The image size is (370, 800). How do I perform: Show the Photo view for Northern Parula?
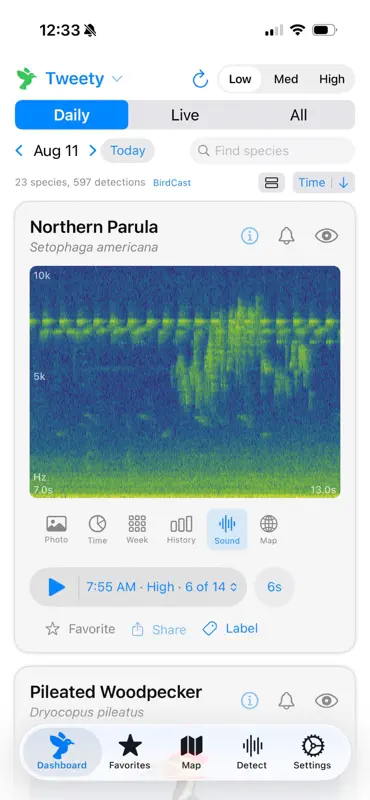(x=56, y=529)
